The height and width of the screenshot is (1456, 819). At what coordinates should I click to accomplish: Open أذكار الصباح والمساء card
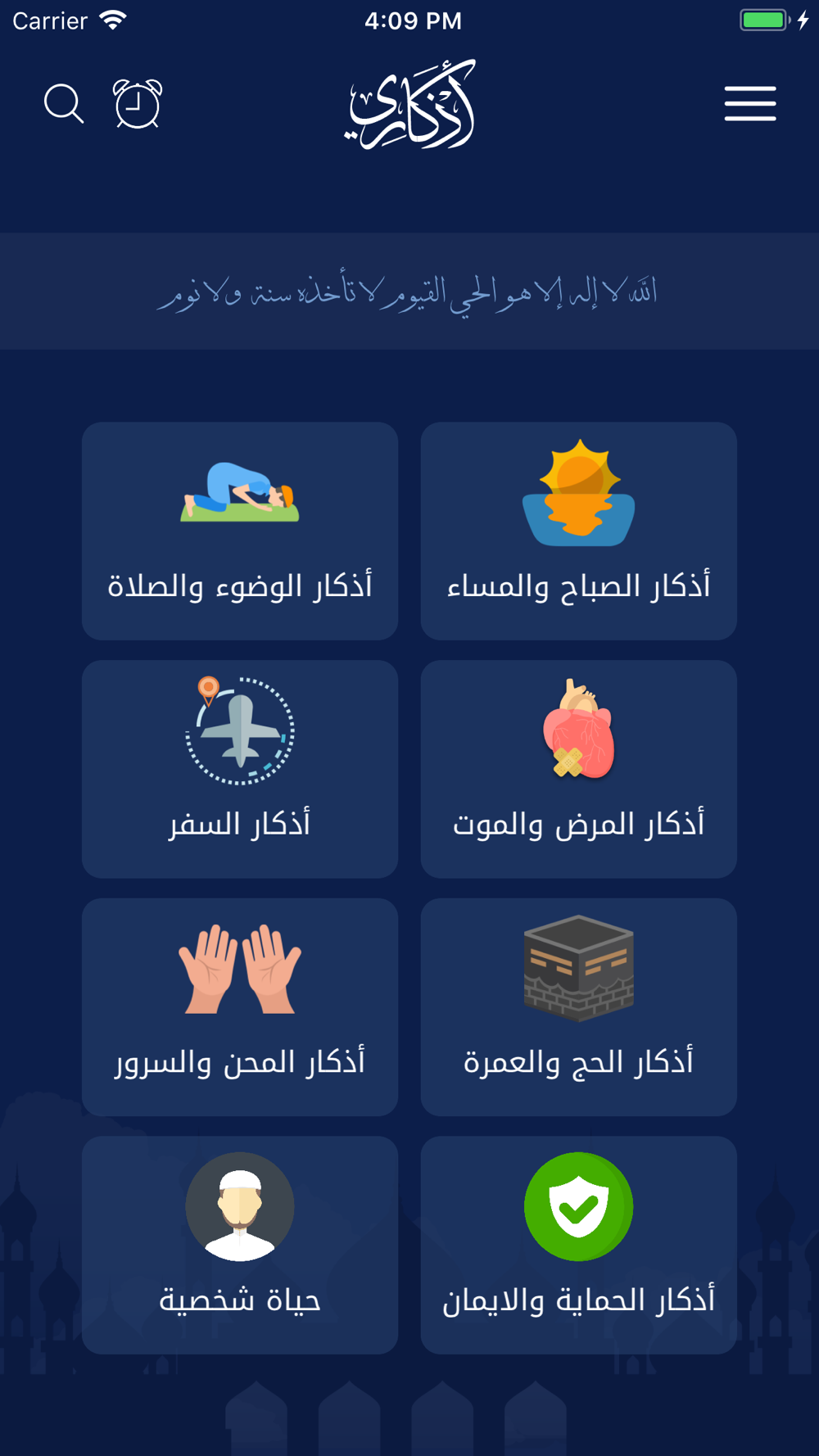pos(578,531)
